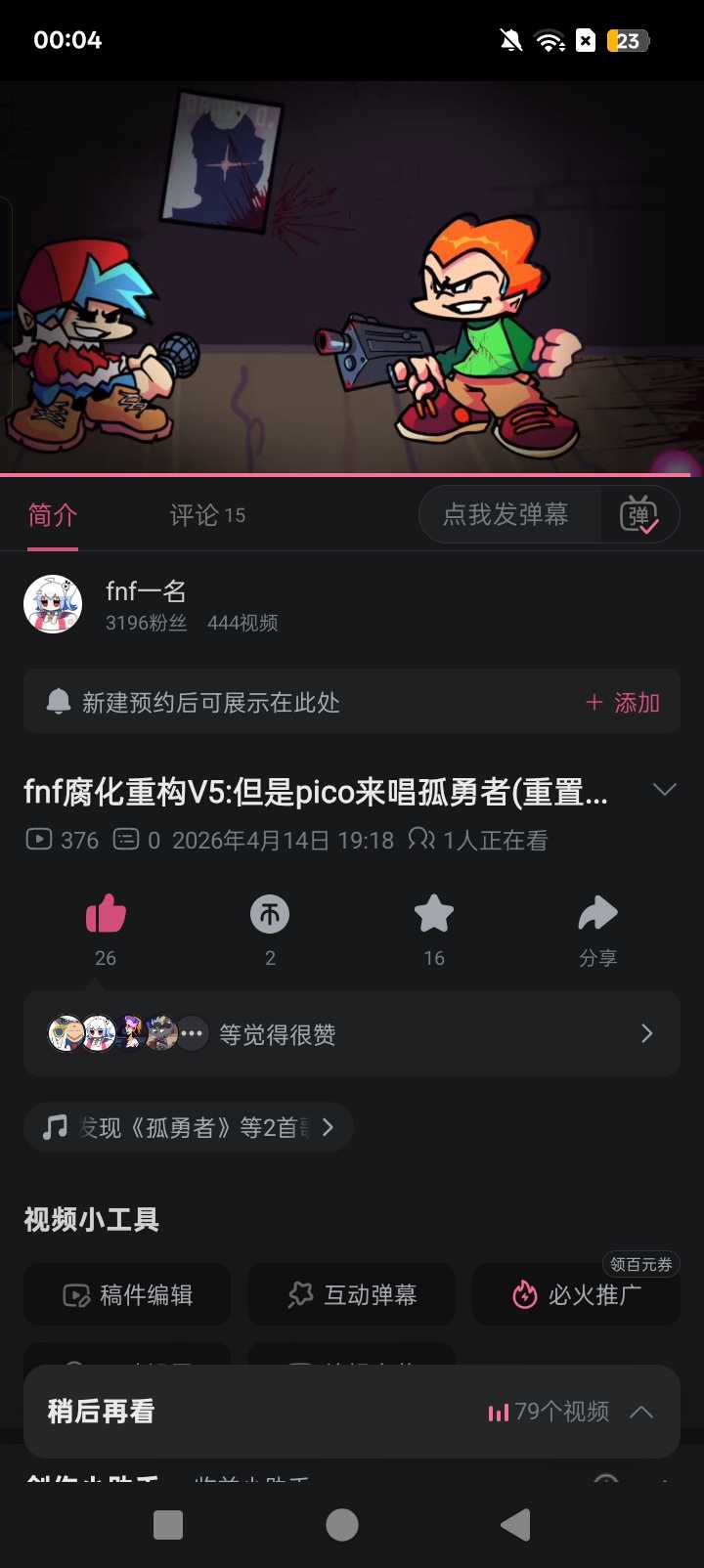Open the 孤勇者 music discovery chip

(x=188, y=1128)
